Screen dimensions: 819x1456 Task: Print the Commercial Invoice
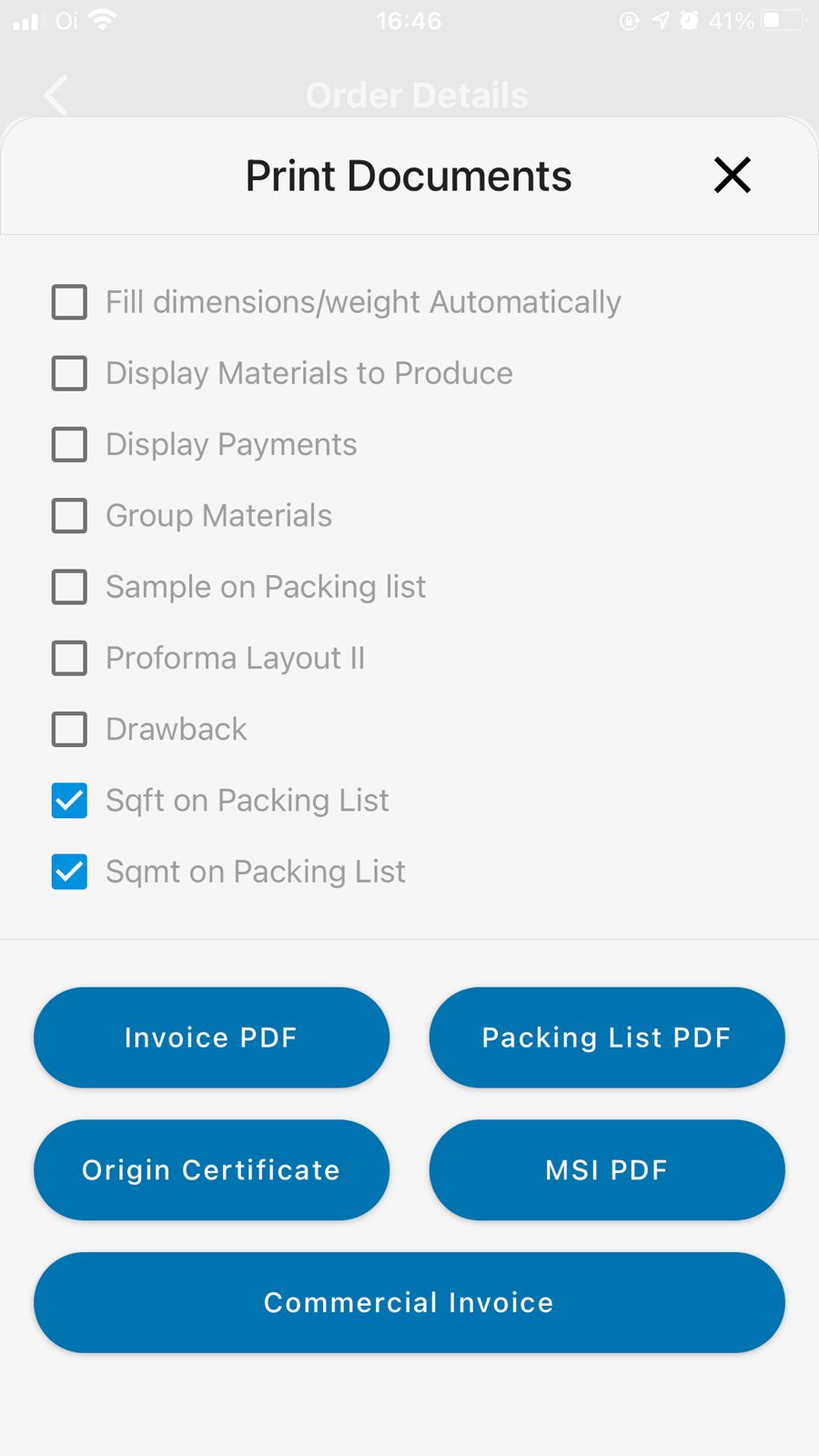coord(409,1302)
